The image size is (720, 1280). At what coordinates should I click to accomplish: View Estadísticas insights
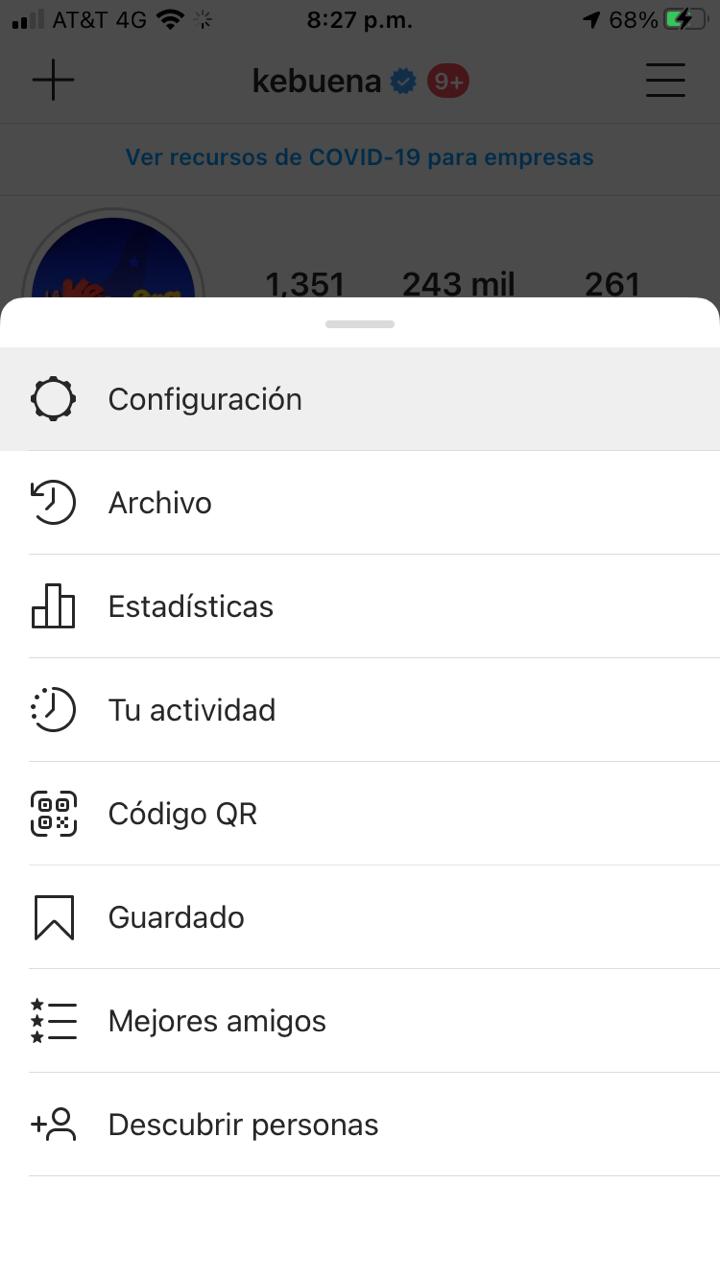pyautogui.click(x=190, y=607)
